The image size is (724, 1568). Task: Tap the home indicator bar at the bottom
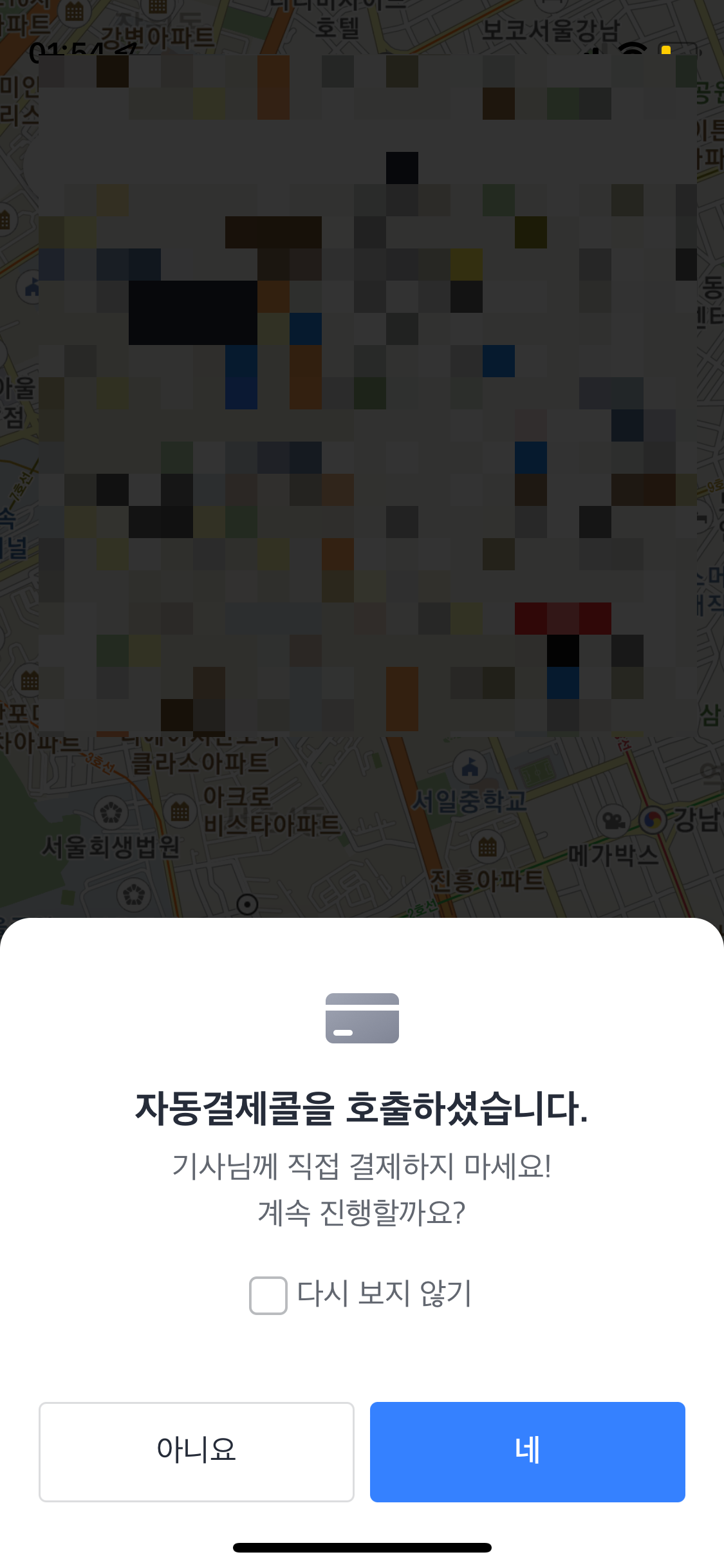pos(362,1547)
